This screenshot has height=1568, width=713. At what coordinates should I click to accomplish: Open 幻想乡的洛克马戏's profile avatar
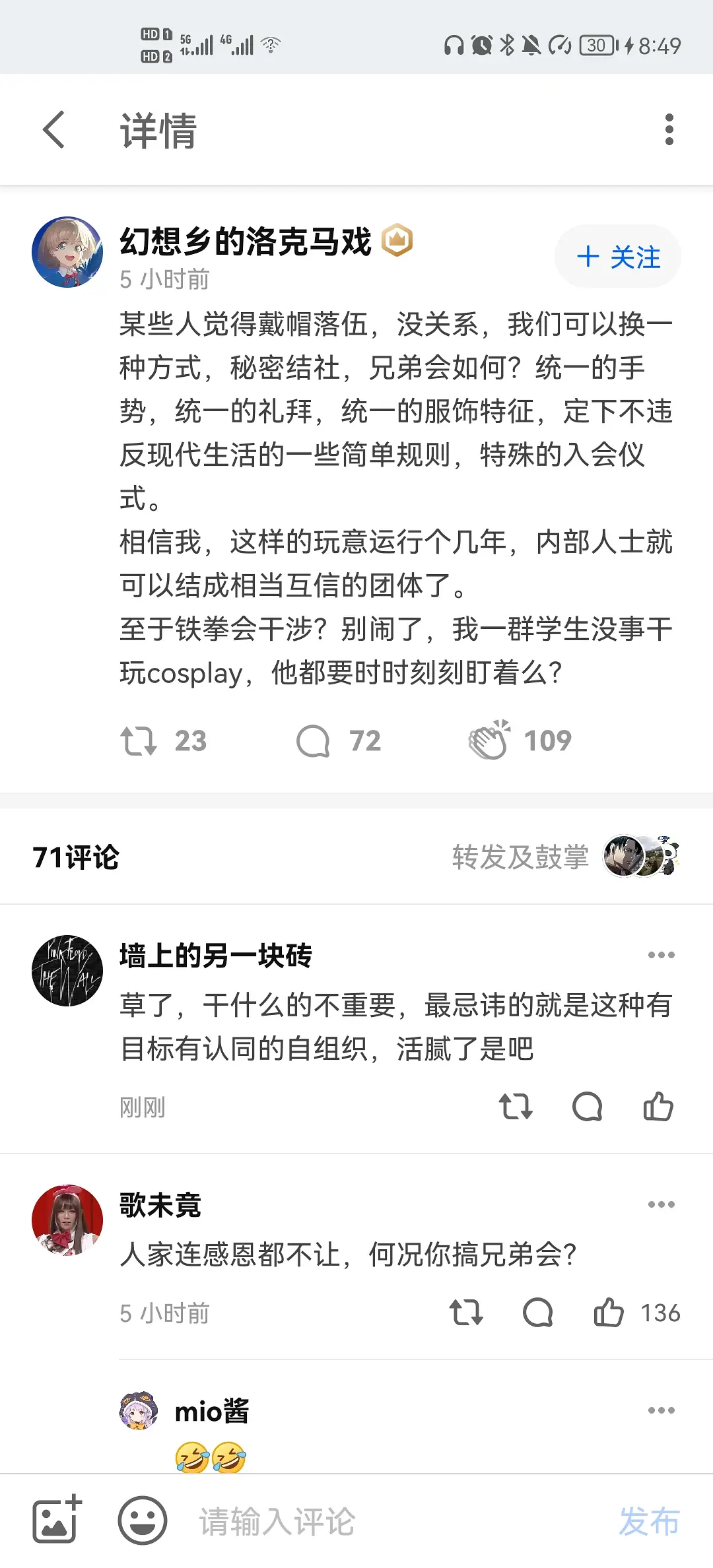tap(67, 252)
